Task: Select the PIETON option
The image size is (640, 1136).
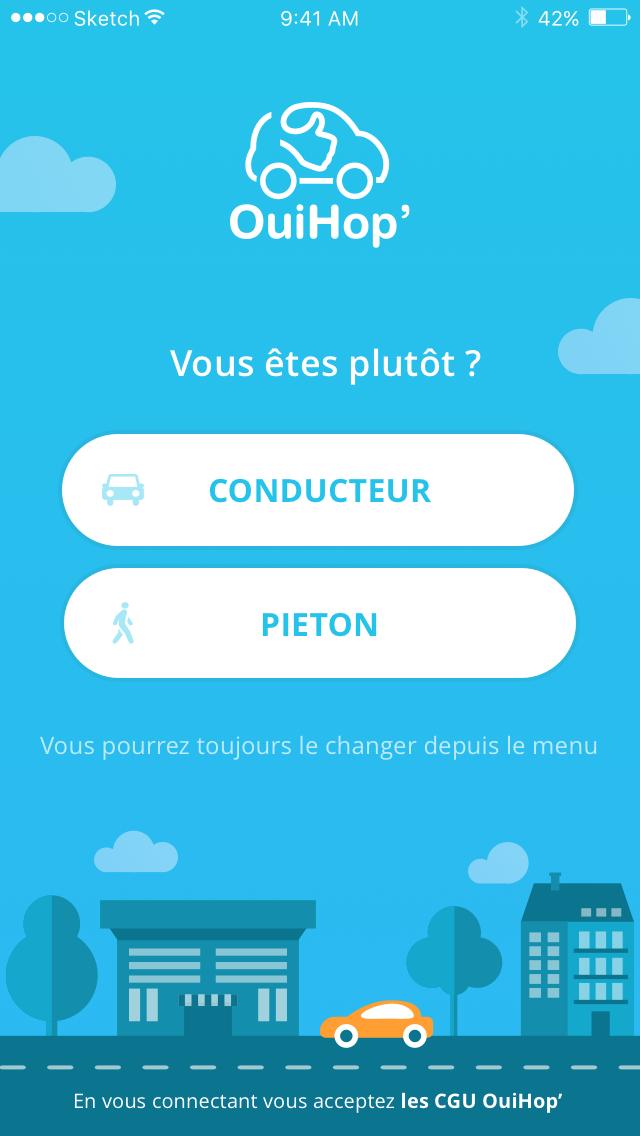Action: (319, 624)
